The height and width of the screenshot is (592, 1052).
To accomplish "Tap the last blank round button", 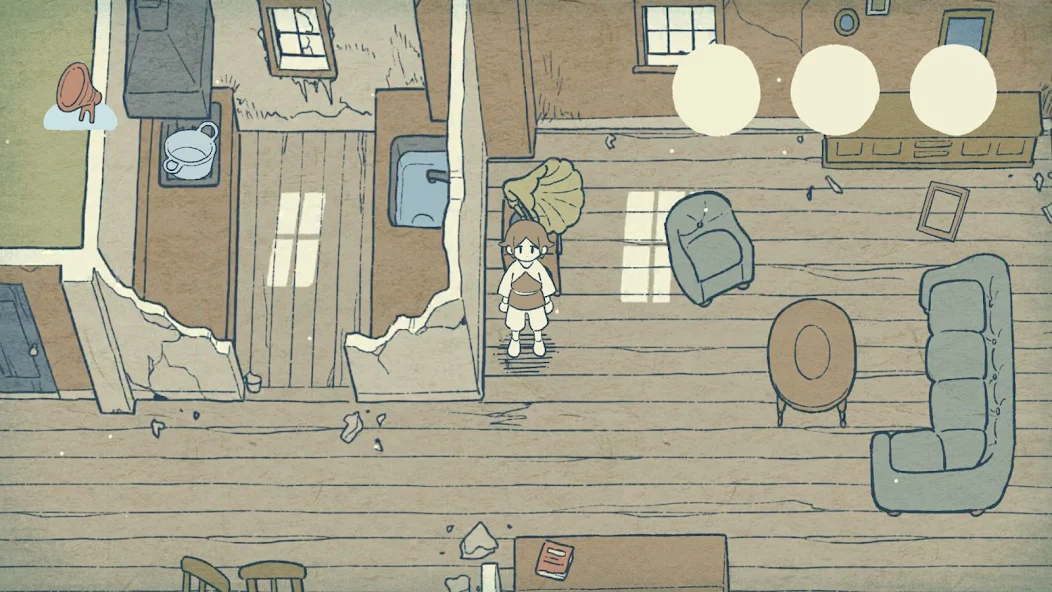I will (x=953, y=90).
